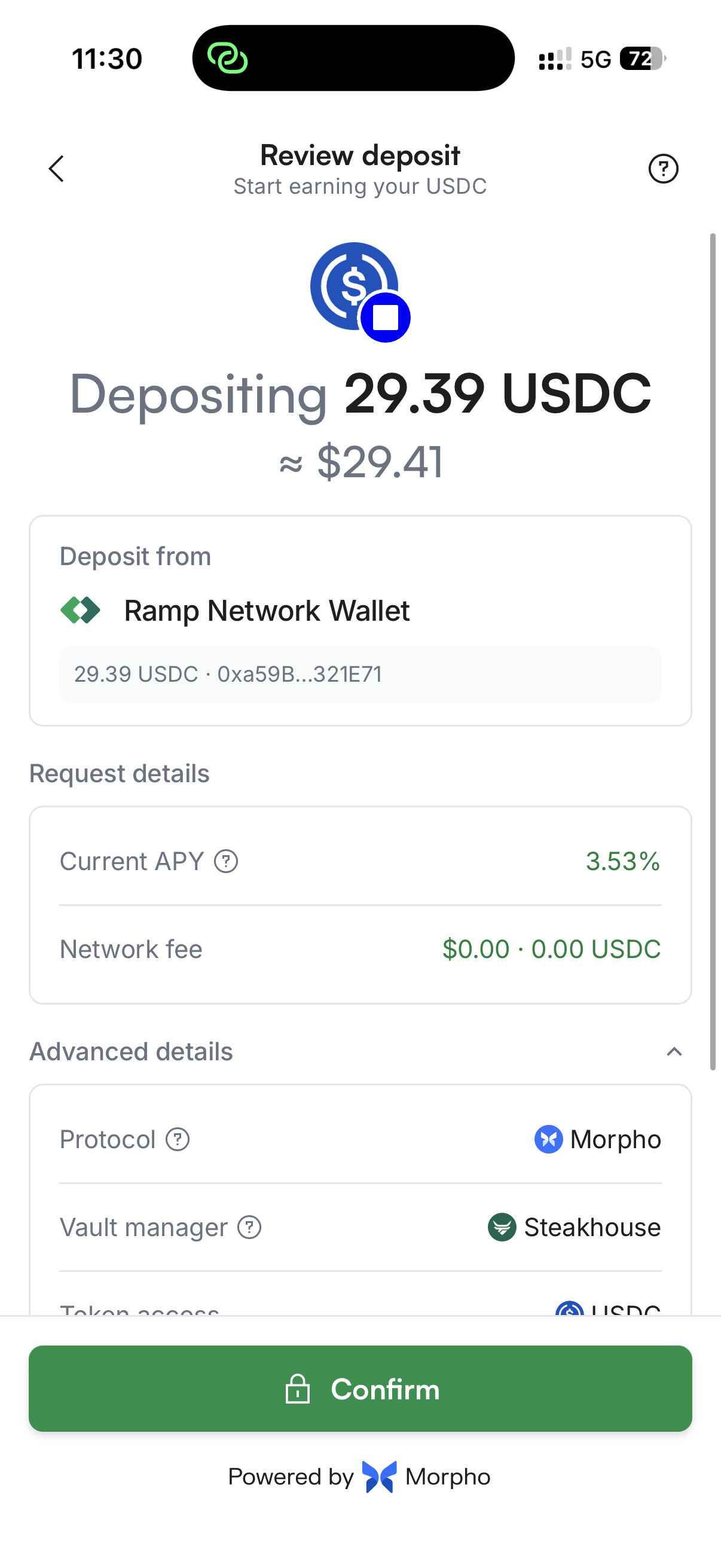Tap the lock icon on the Confirm button
Screen dimensions: 721x1568
tap(298, 1390)
